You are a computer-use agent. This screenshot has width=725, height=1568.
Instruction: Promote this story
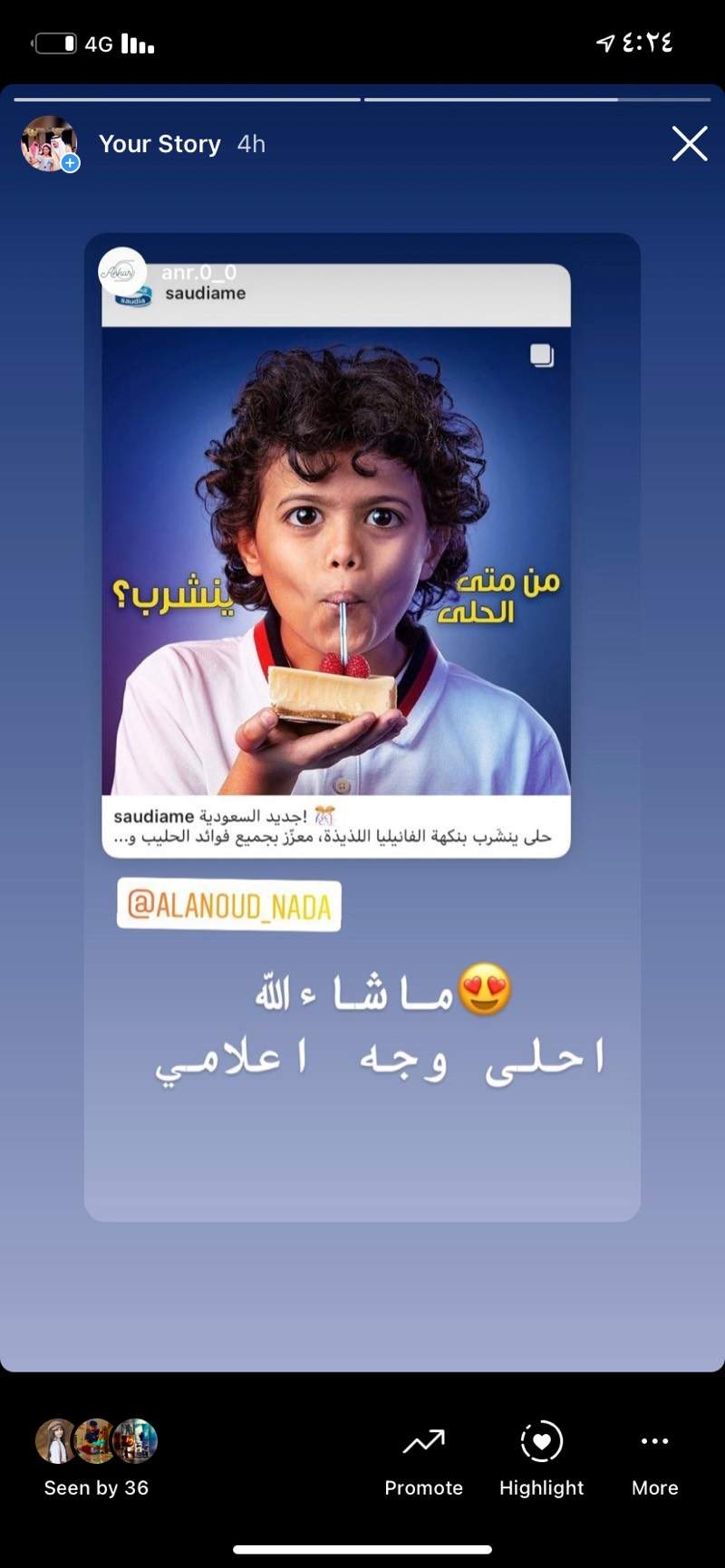click(423, 1461)
